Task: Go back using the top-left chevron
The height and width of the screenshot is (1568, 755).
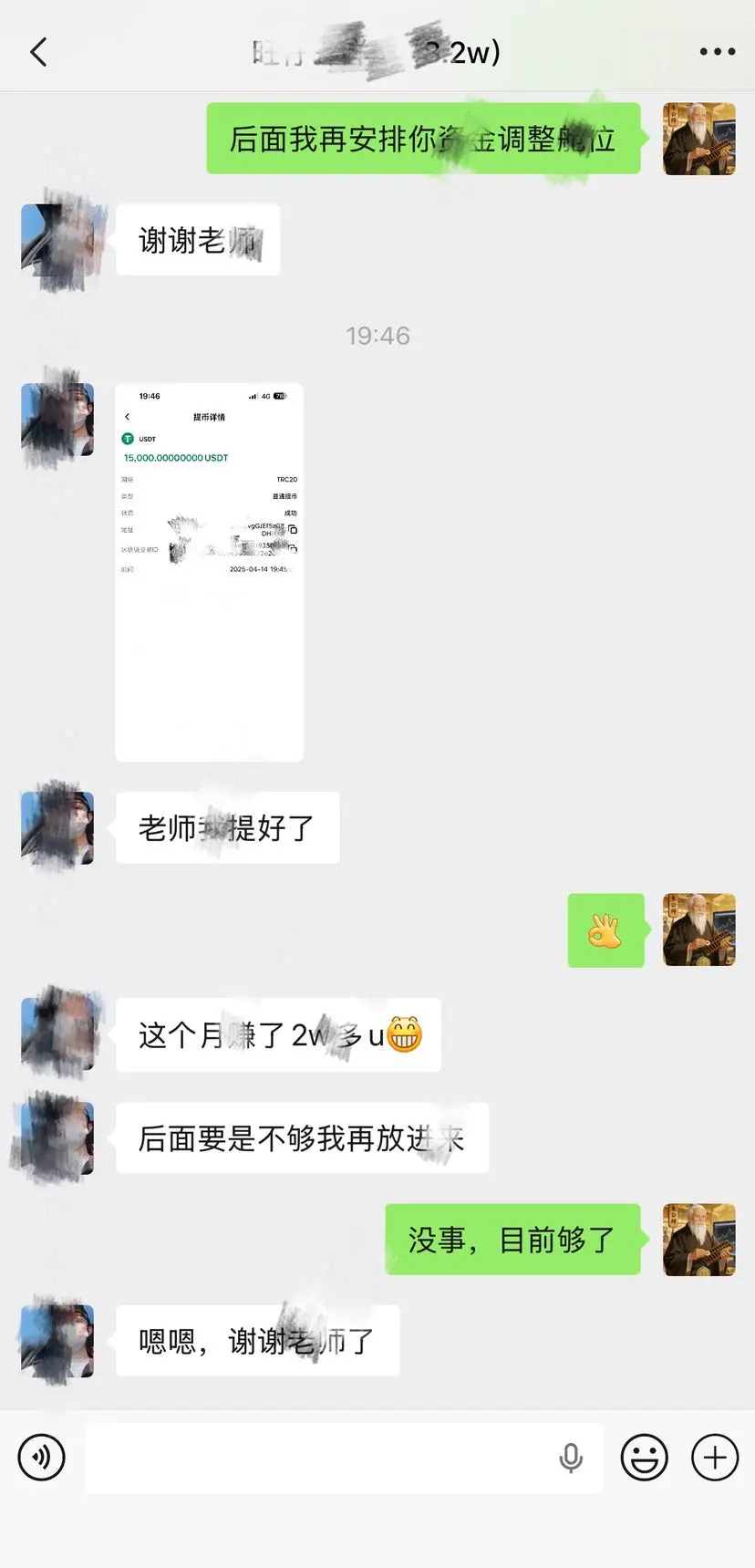Action: click(x=38, y=52)
